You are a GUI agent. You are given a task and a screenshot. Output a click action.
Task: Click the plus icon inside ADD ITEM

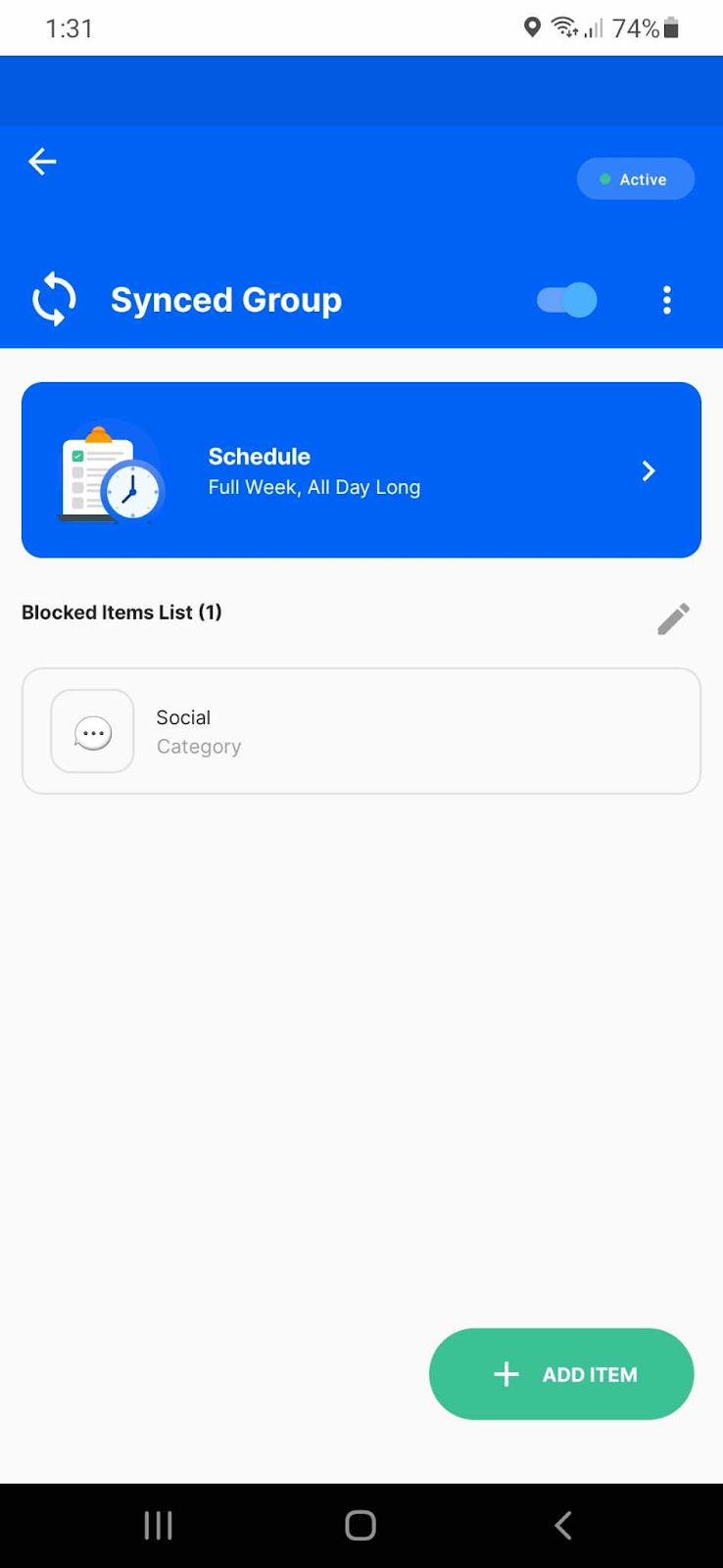(506, 1374)
